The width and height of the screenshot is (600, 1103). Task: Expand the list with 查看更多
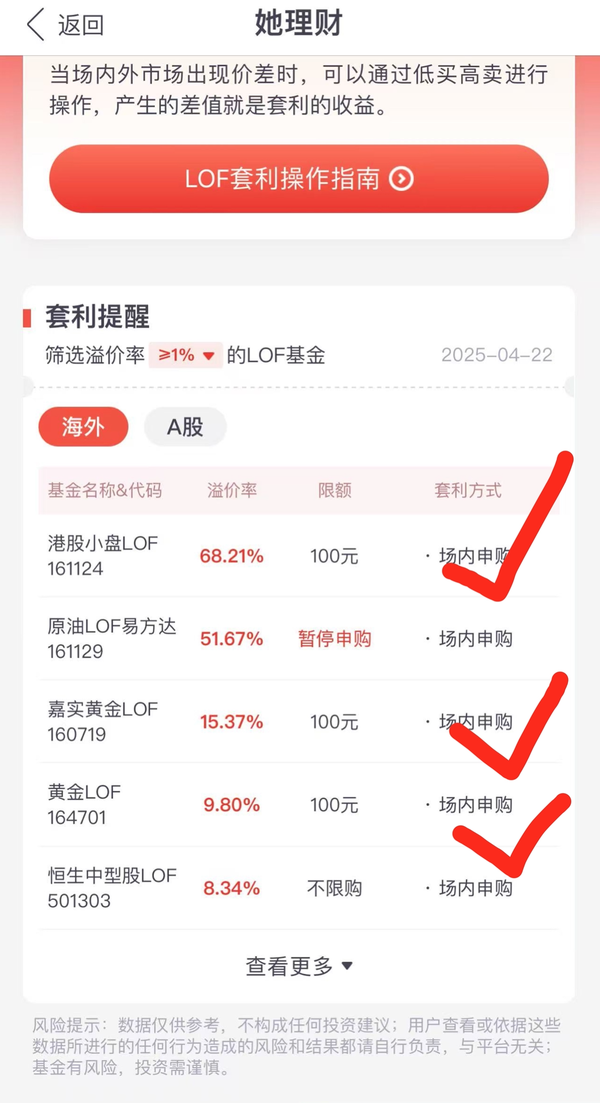tap(299, 966)
